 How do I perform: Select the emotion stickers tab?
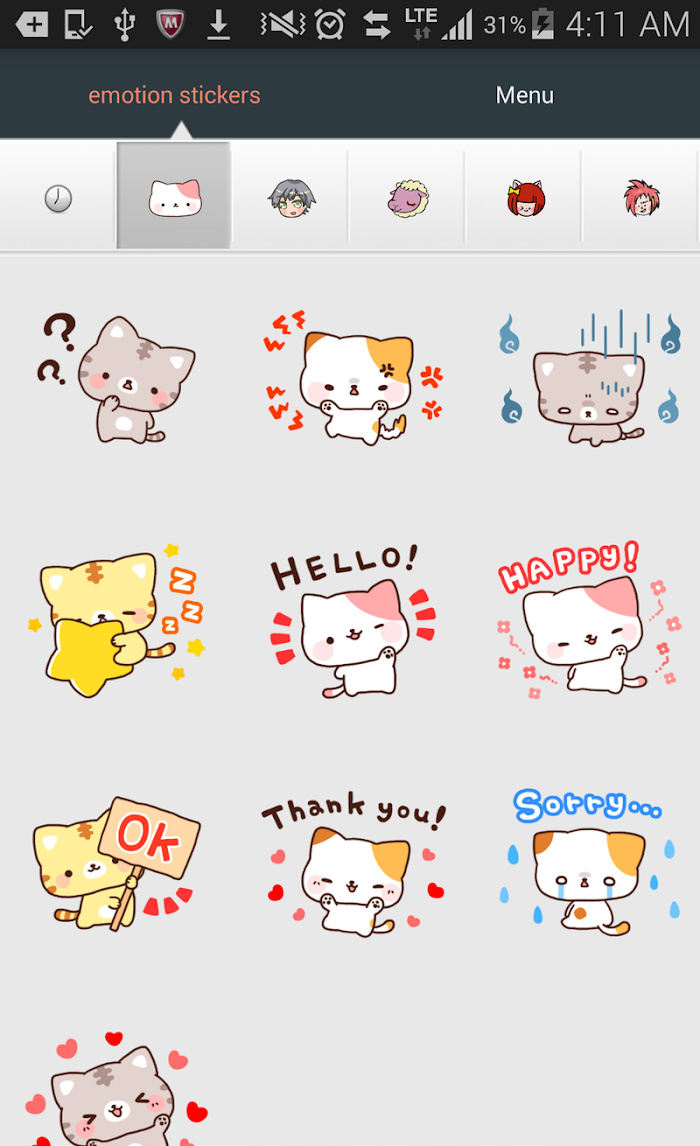pyautogui.click(x=175, y=95)
